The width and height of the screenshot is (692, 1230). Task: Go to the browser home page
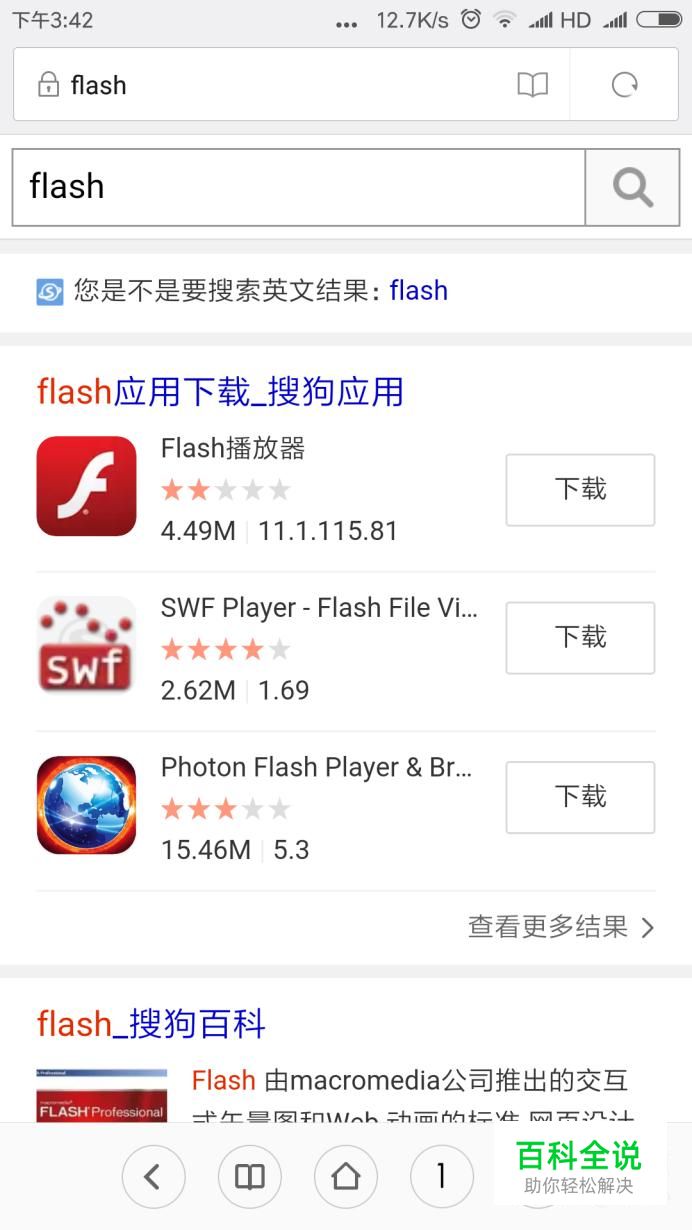pyautogui.click(x=345, y=1177)
